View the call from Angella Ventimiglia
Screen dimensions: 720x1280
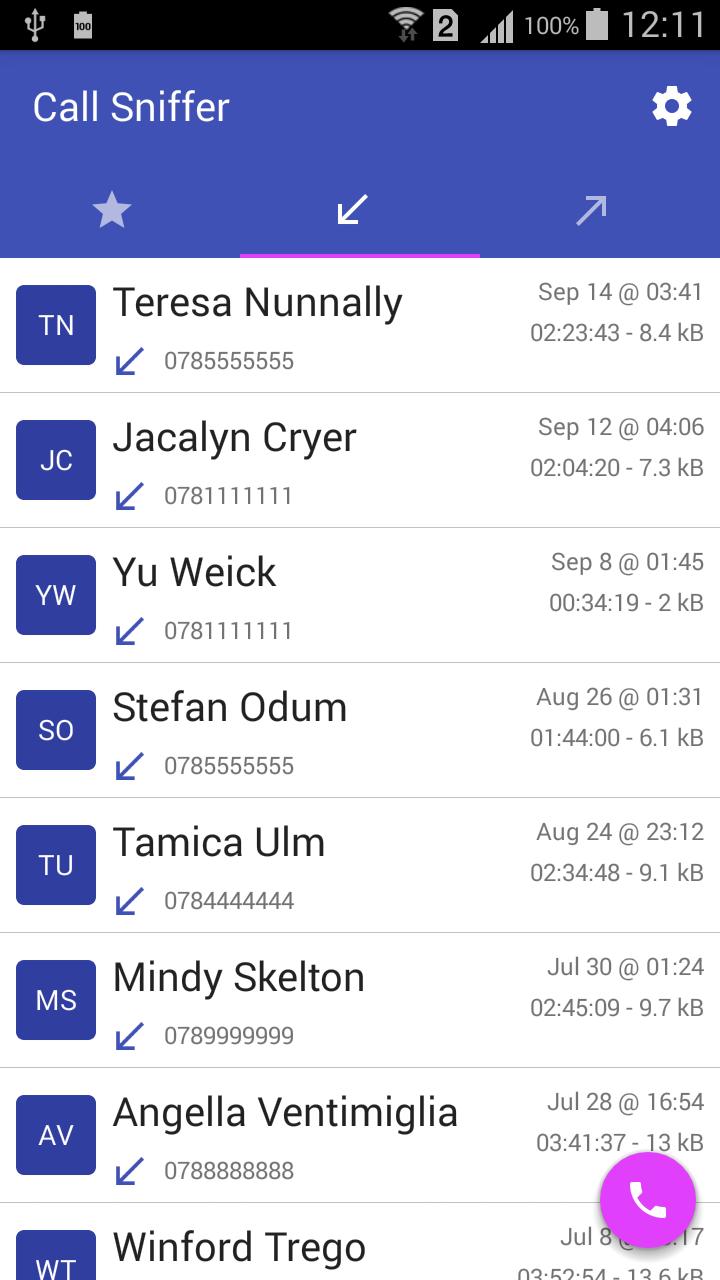[300, 1136]
